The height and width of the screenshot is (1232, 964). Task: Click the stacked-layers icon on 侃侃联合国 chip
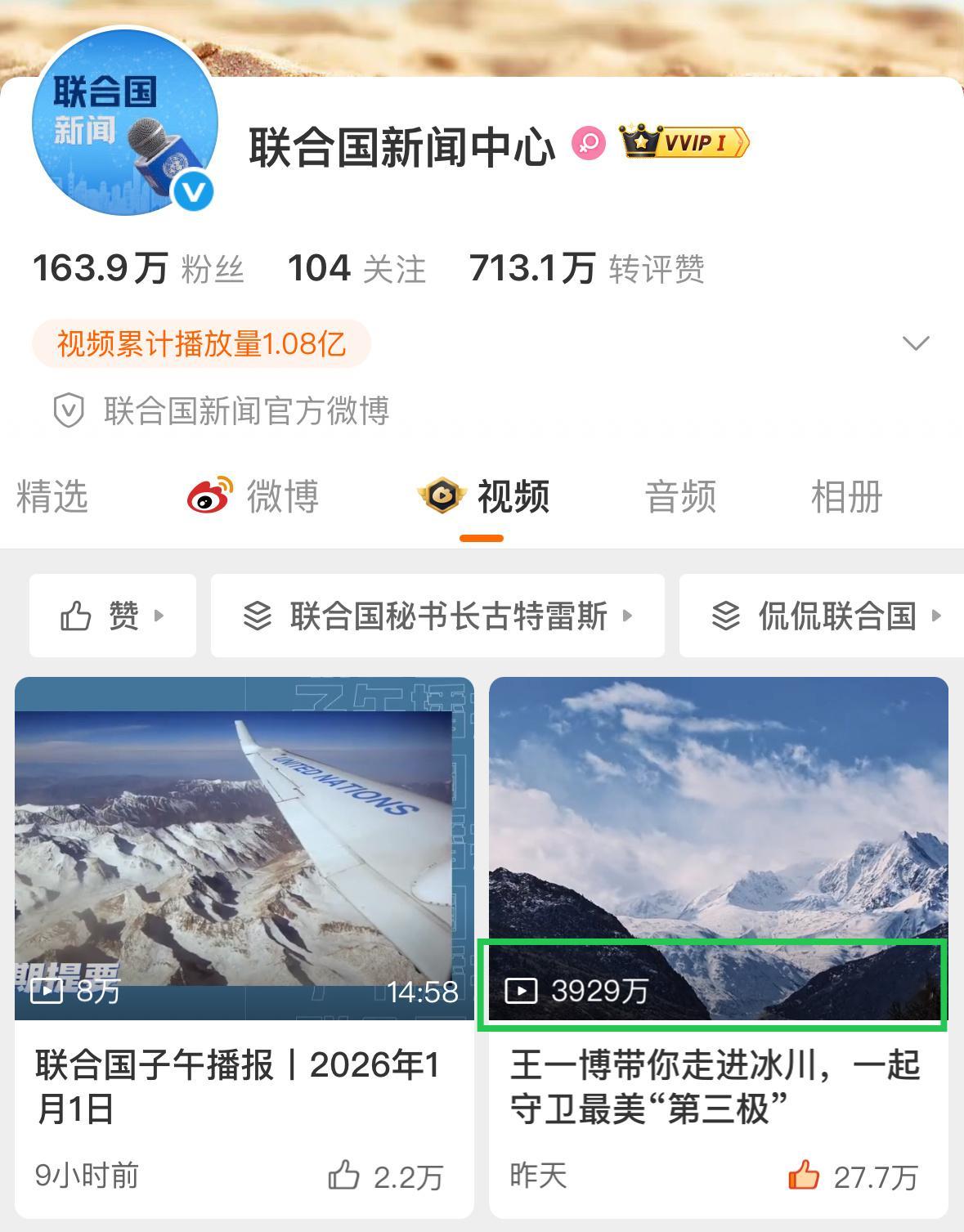[x=724, y=616]
